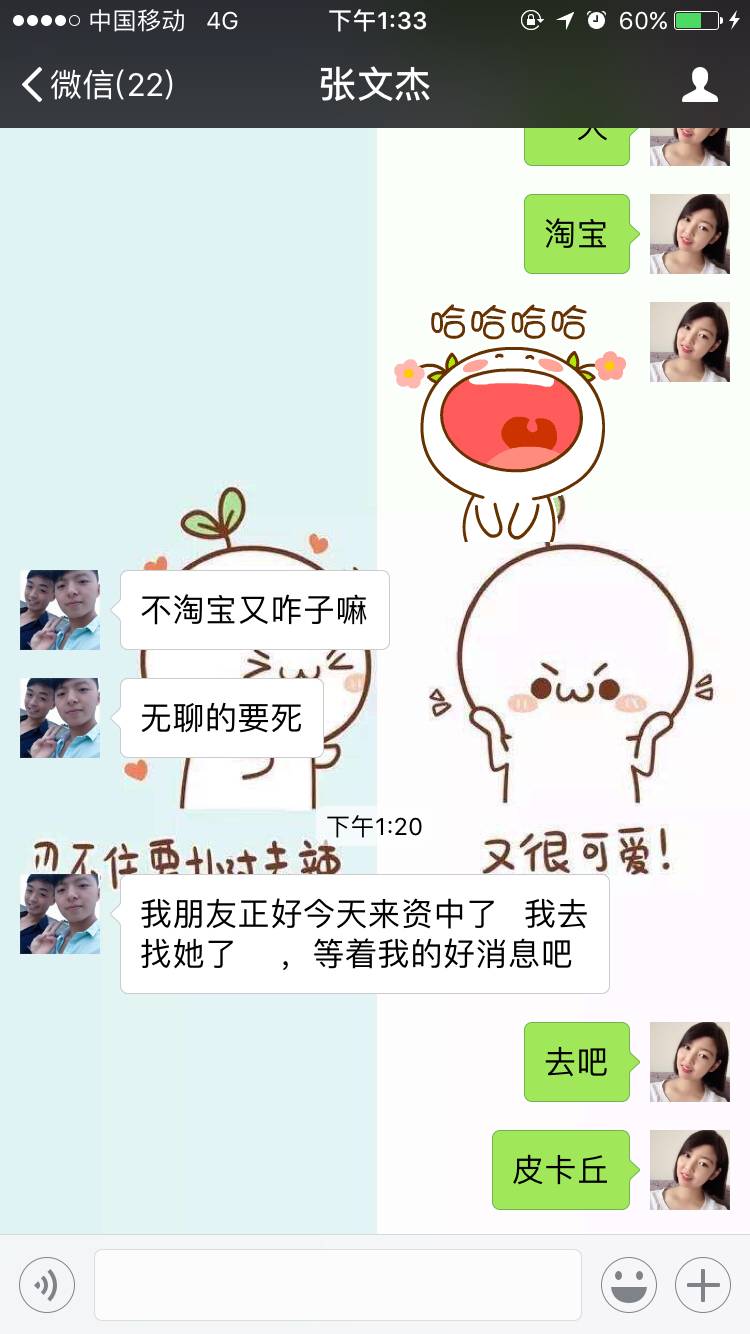Open chat details via the person icon
The image size is (750, 1334).
[x=699, y=85]
